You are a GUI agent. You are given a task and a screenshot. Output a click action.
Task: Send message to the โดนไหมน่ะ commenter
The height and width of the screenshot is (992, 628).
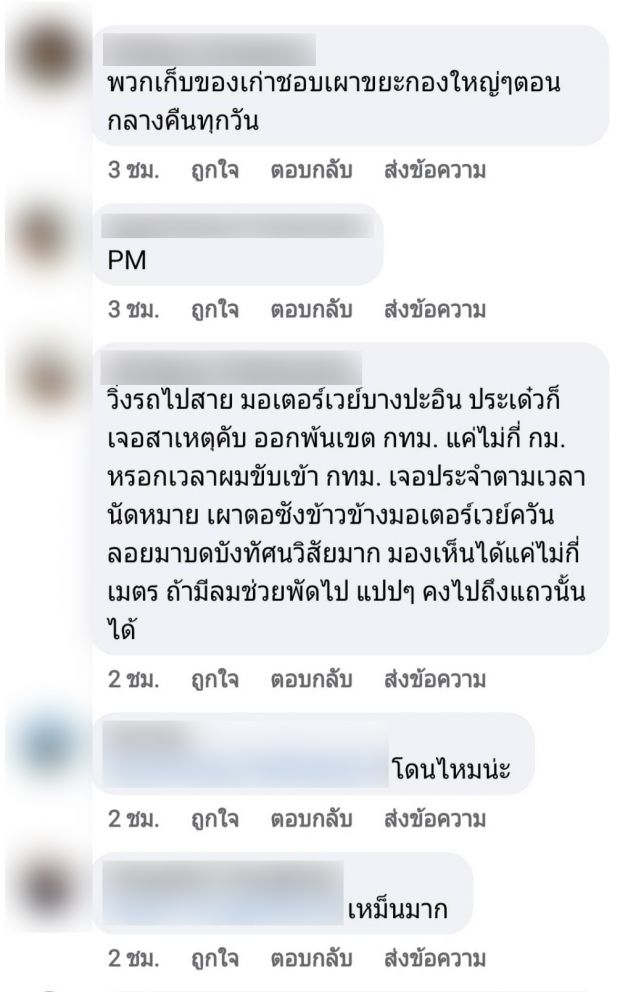coord(435,820)
